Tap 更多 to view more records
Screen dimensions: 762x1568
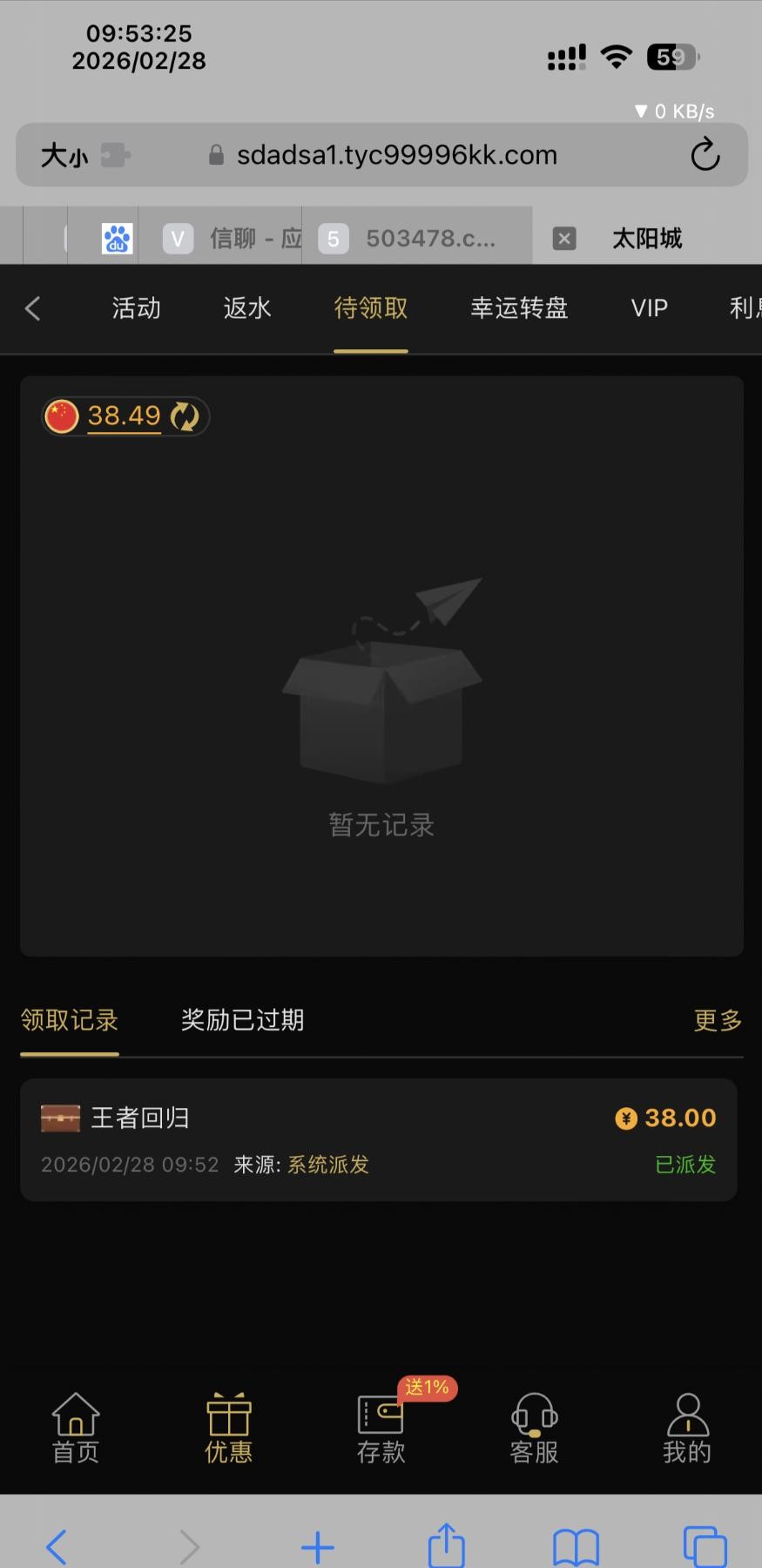click(x=718, y=1020)
